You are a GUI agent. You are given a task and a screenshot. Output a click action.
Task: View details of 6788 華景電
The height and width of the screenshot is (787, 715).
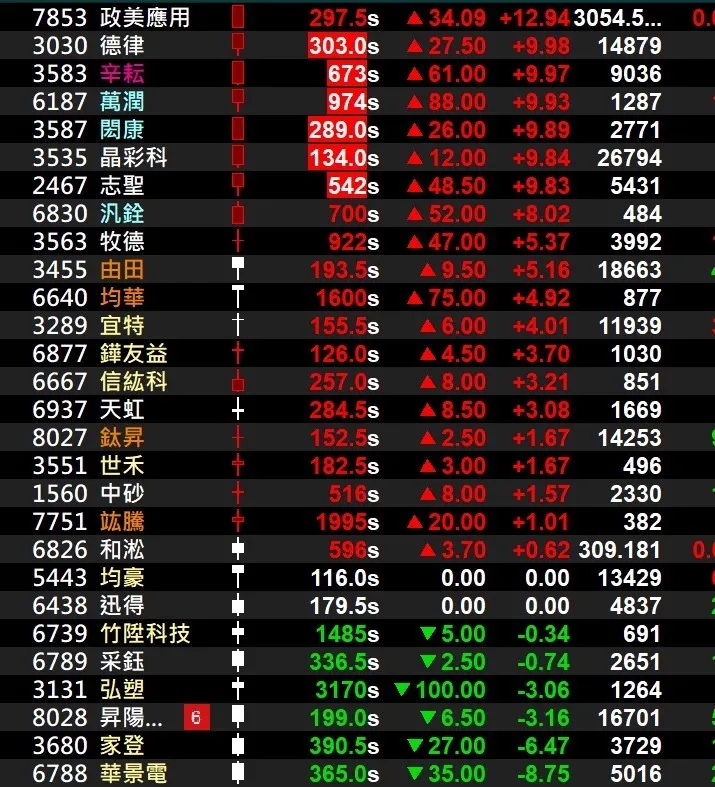coord(133,773)
